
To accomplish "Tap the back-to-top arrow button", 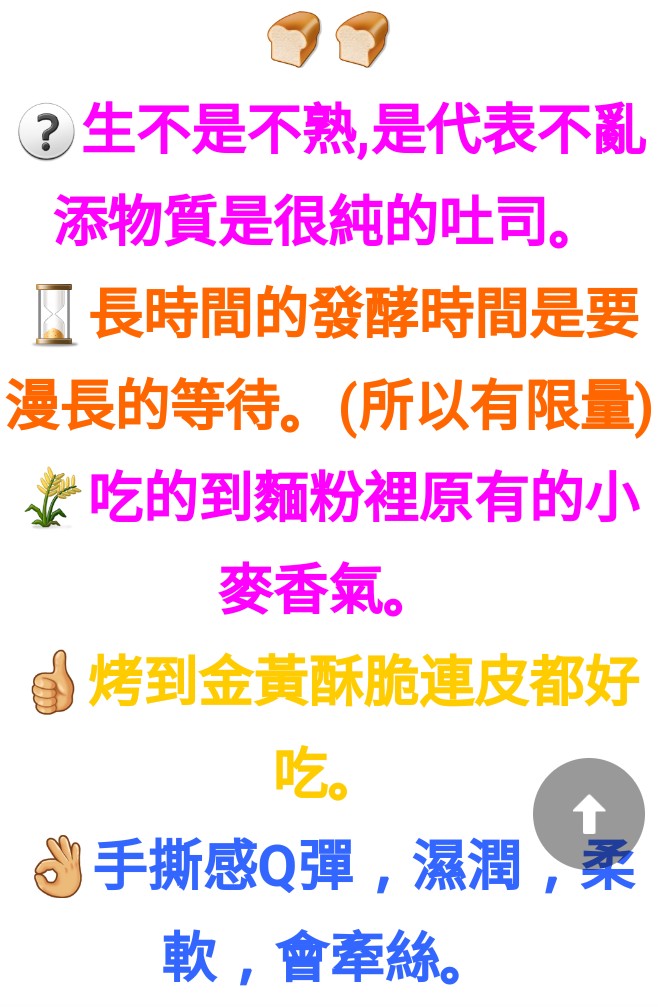I will click(x=588, y=814).
